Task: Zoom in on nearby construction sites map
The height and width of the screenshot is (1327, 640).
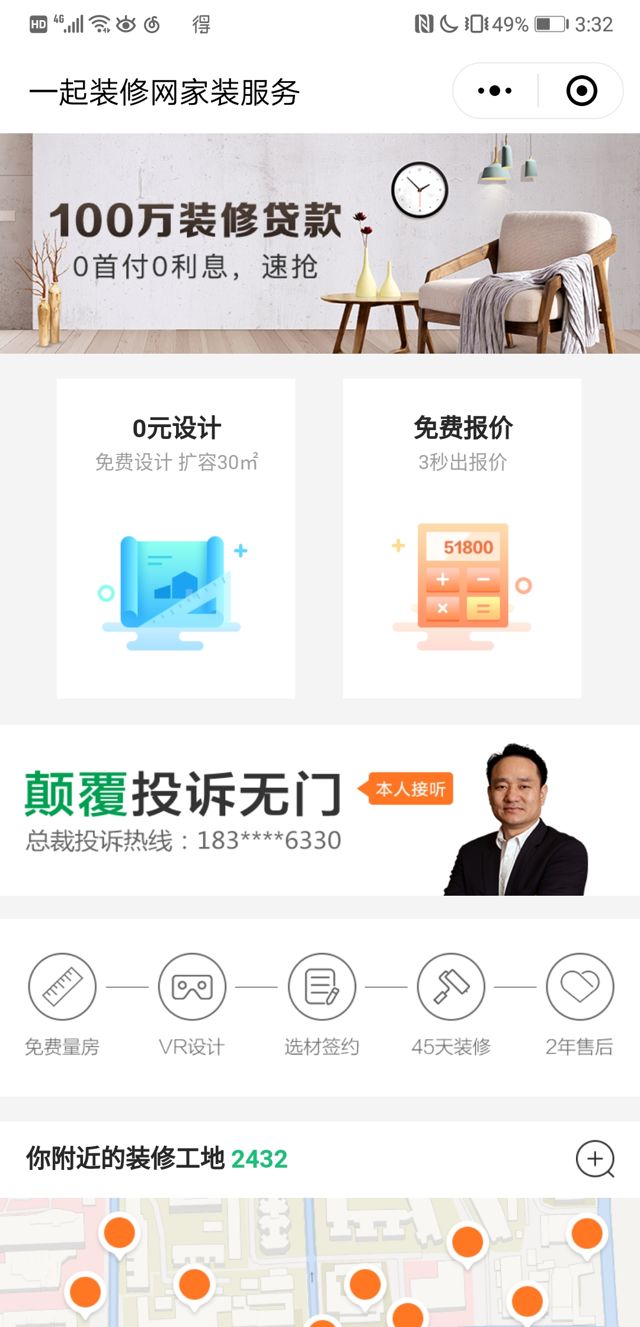Action: click(x=594, y=1159)
